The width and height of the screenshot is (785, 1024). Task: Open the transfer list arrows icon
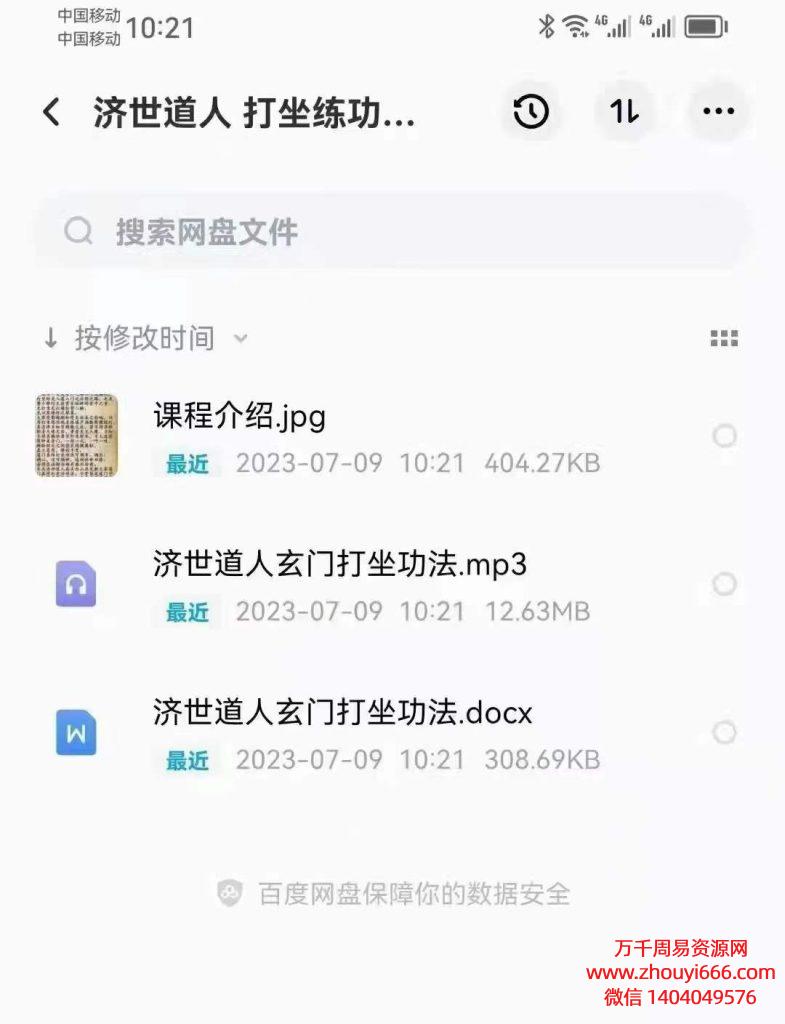[625, 112]
